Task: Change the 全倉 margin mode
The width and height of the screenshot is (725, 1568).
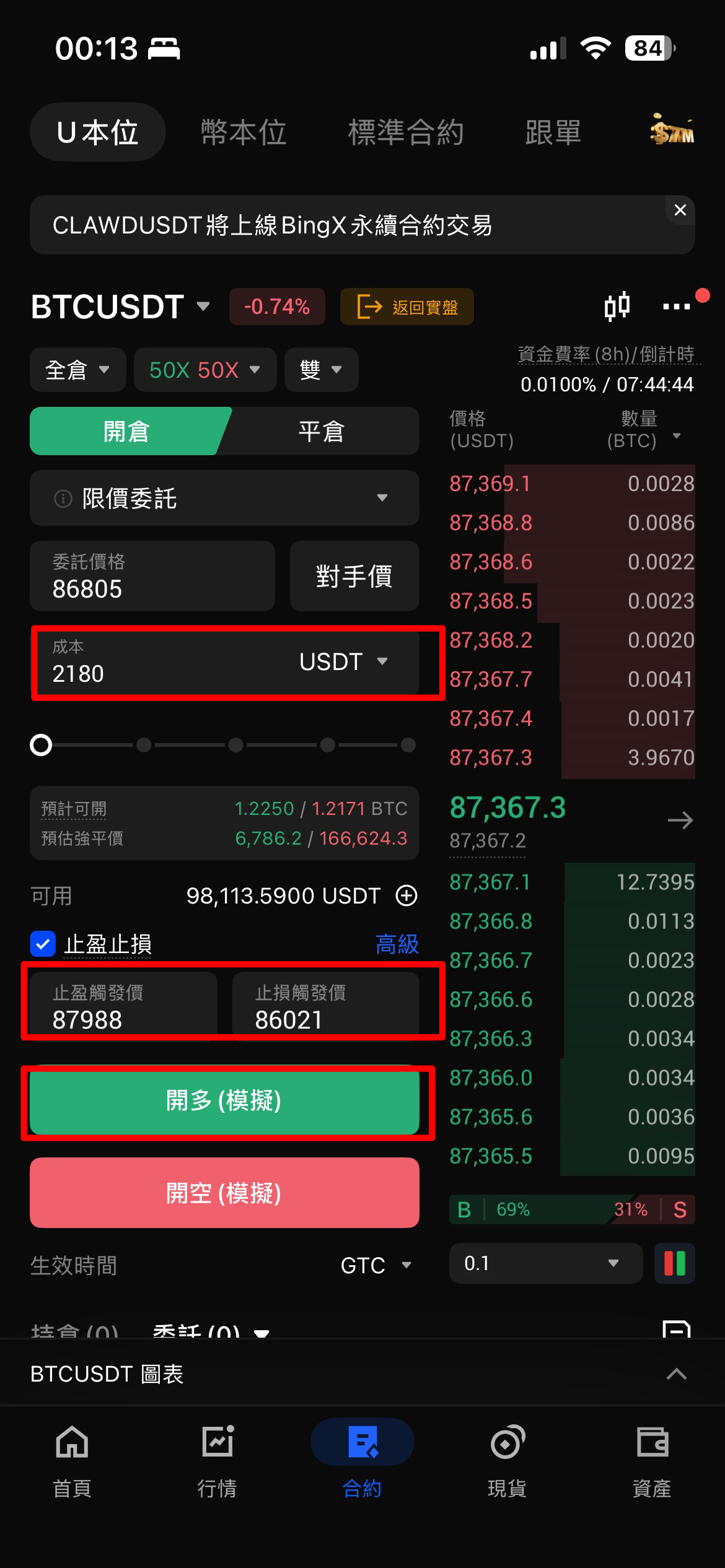Action: pos(77,370)
